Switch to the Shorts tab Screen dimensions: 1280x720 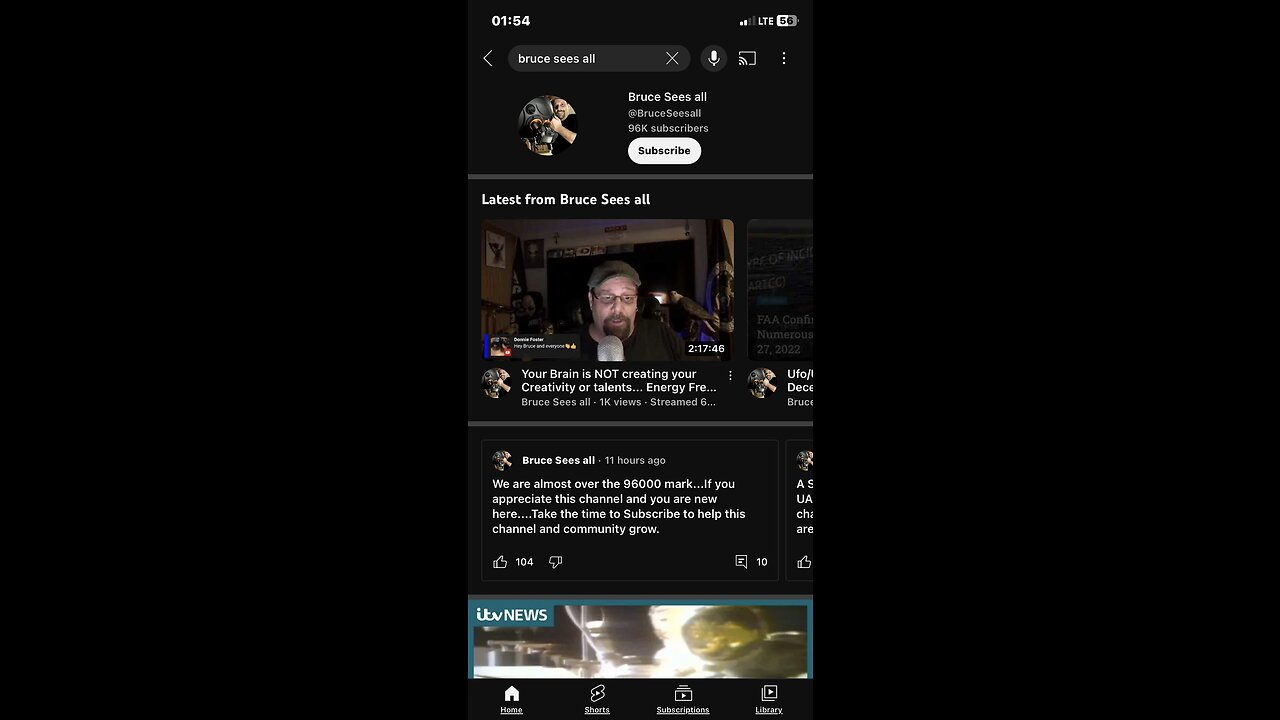(x=597, y=699)
